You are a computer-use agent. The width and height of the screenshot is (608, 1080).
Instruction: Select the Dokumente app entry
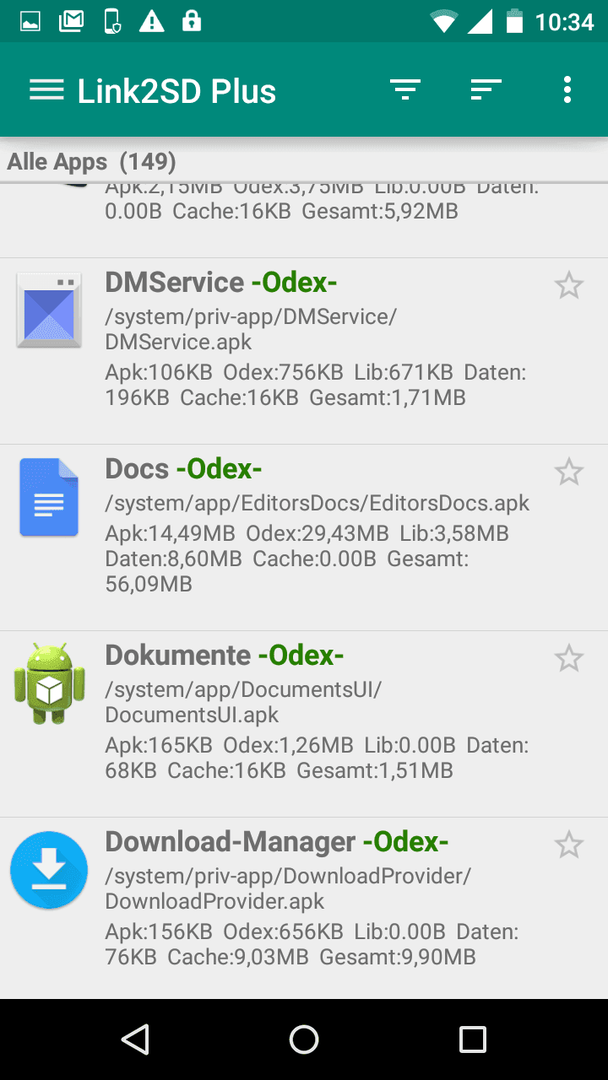point(304,725)
